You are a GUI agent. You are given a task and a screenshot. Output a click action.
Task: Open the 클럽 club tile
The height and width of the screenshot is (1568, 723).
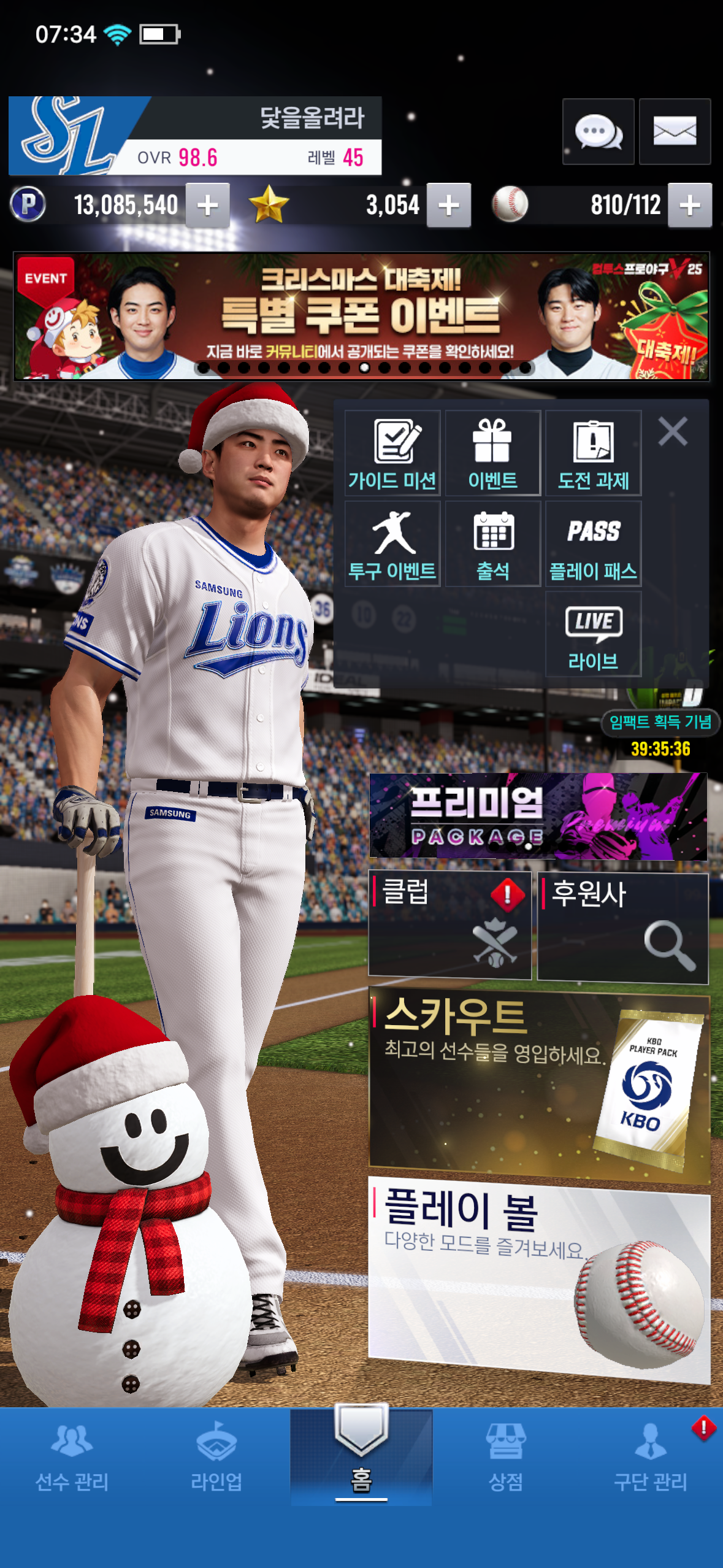[x=449, y=924]
